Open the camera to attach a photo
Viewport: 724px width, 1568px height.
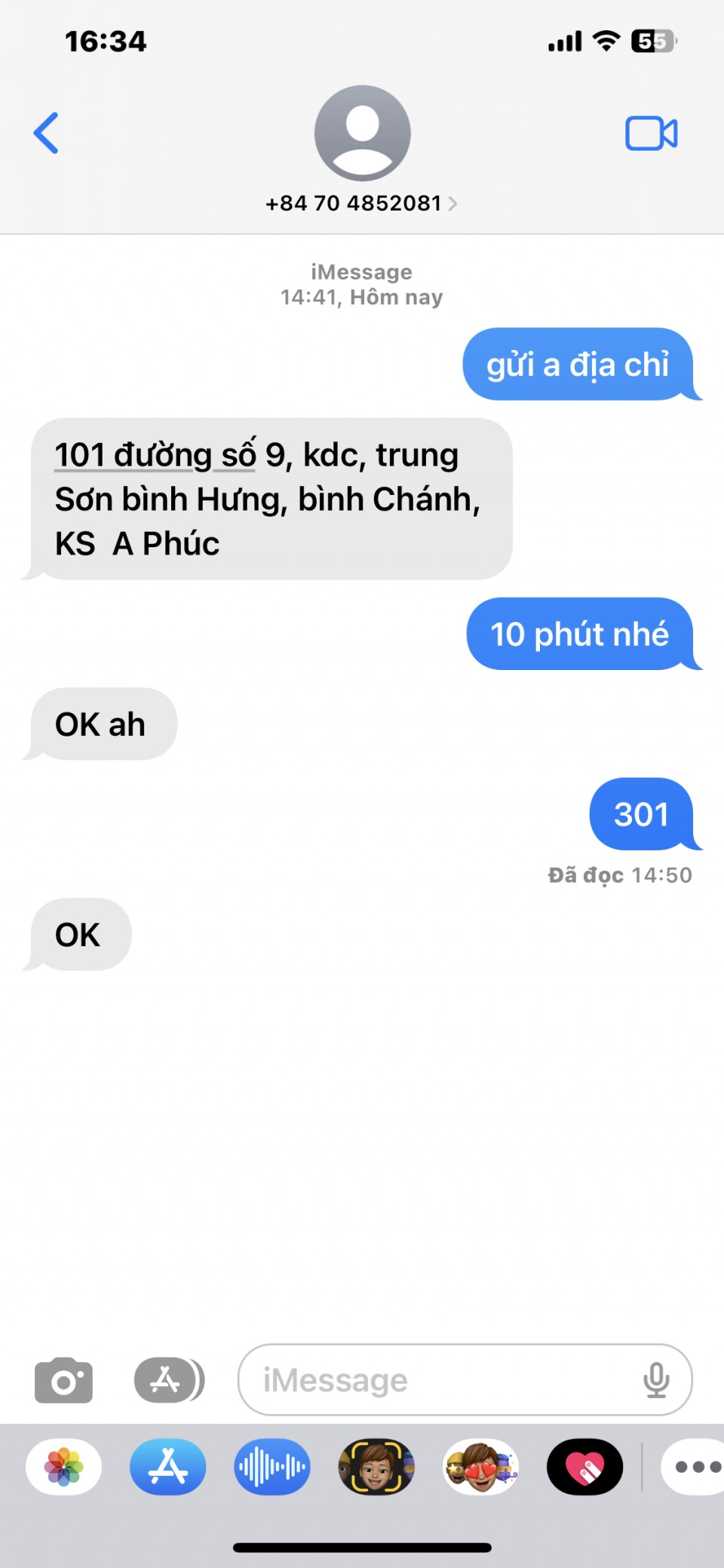64,1380
